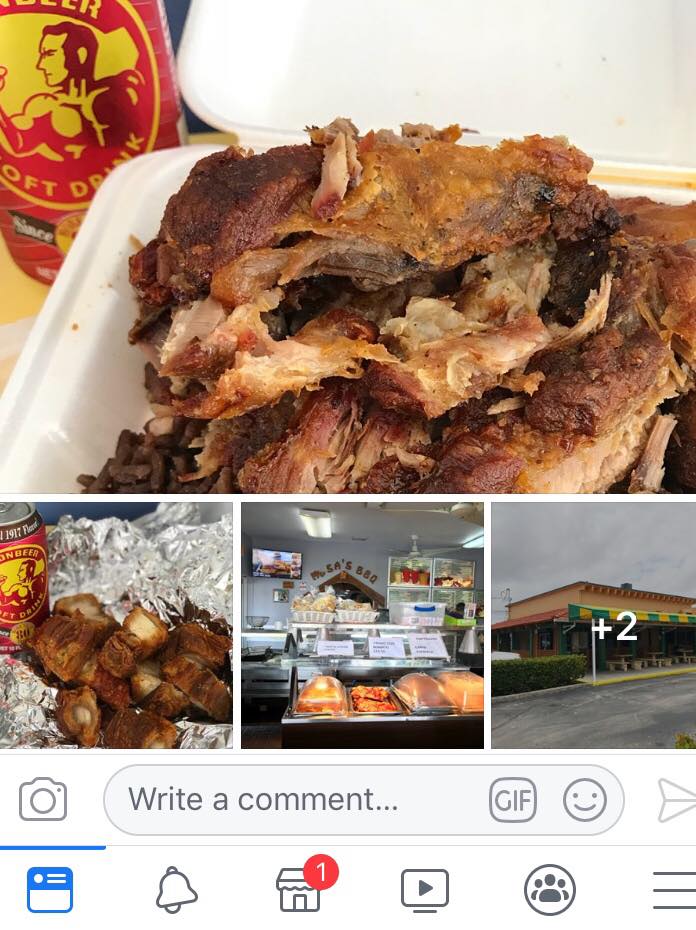View the +2 more photos tile
Viewport: 696px width, 930px height.
point(594,625)
